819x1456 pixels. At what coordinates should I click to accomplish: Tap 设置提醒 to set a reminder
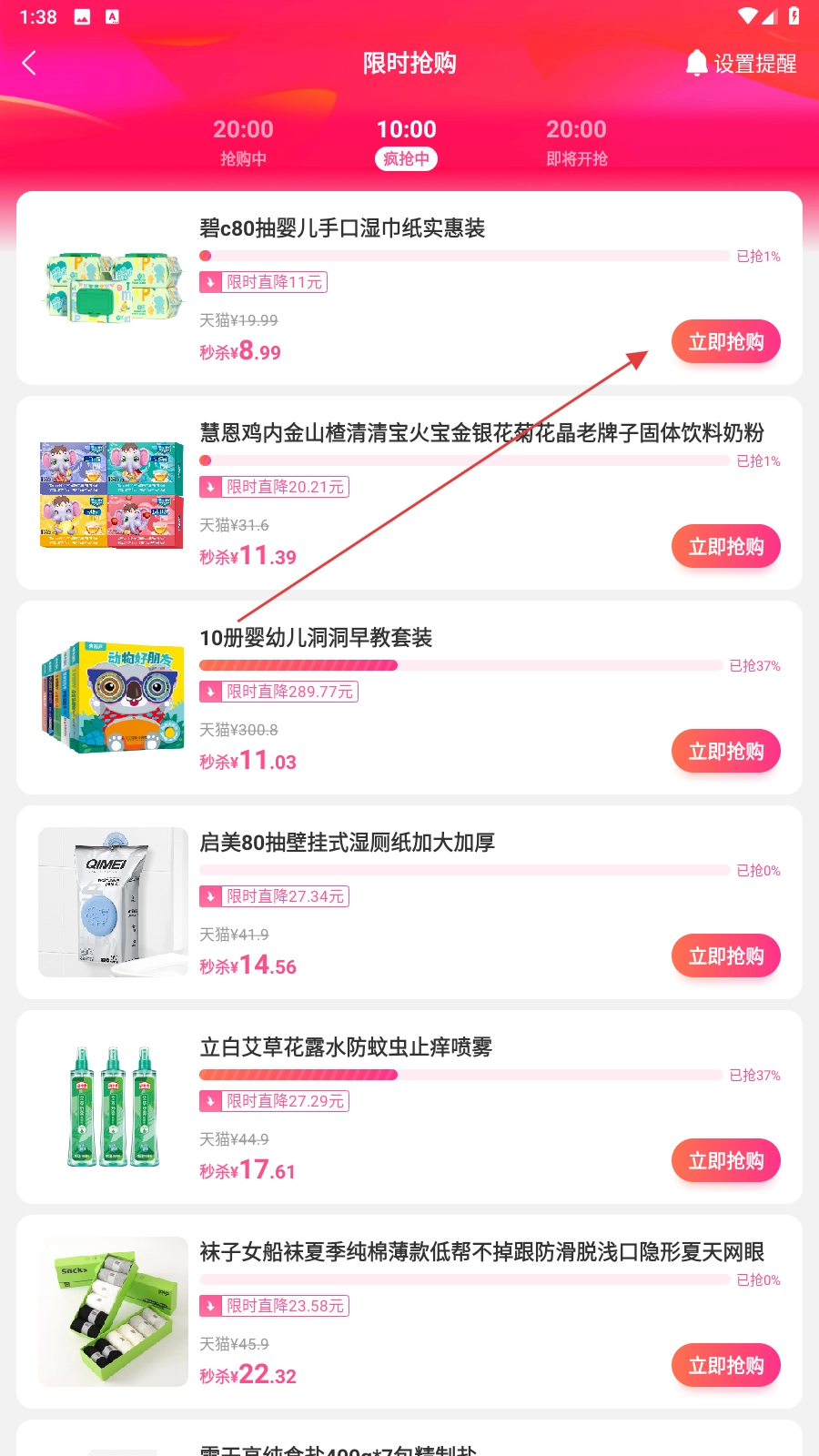(x=742, y=63)
